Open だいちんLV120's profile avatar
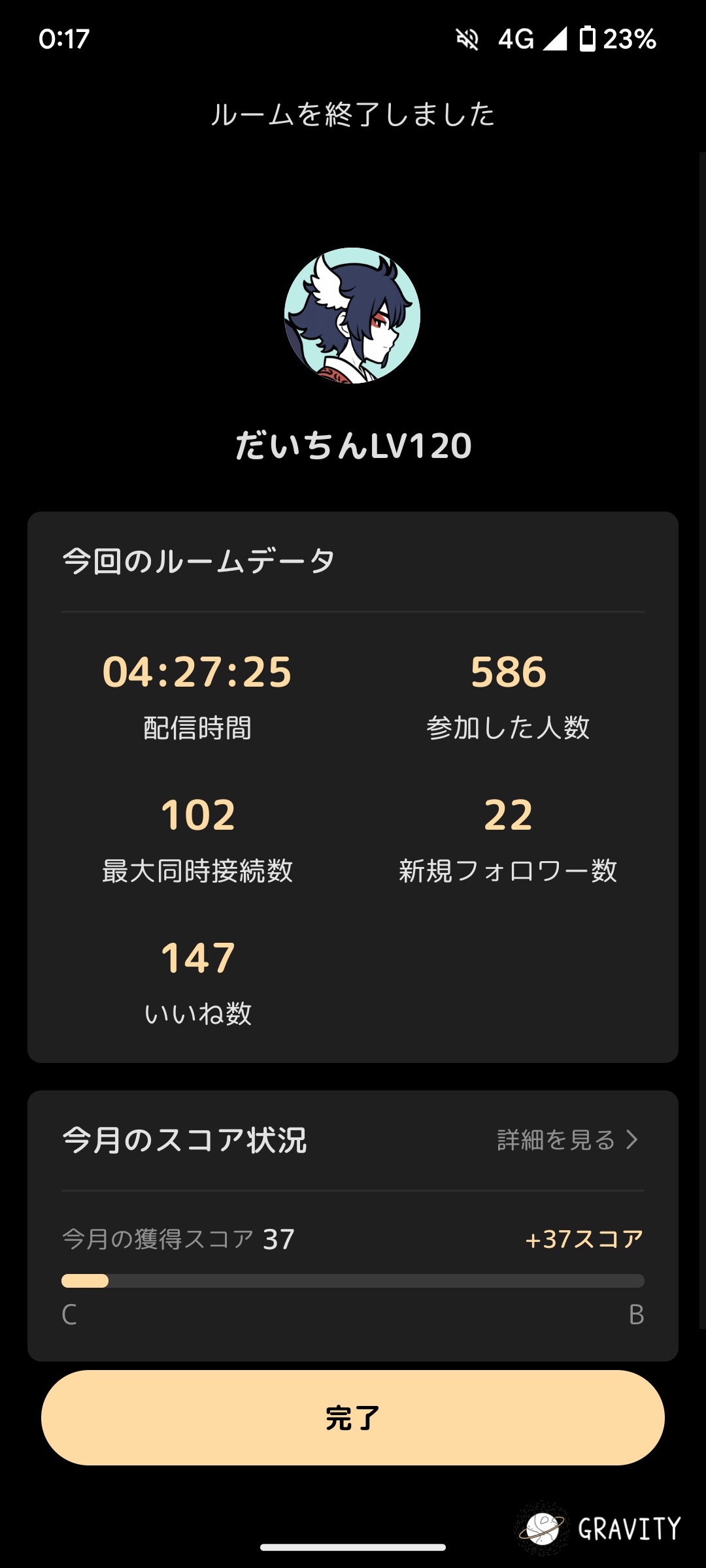Image resolution: width=706 pixels, height=1568 pixels. [352, 316]
